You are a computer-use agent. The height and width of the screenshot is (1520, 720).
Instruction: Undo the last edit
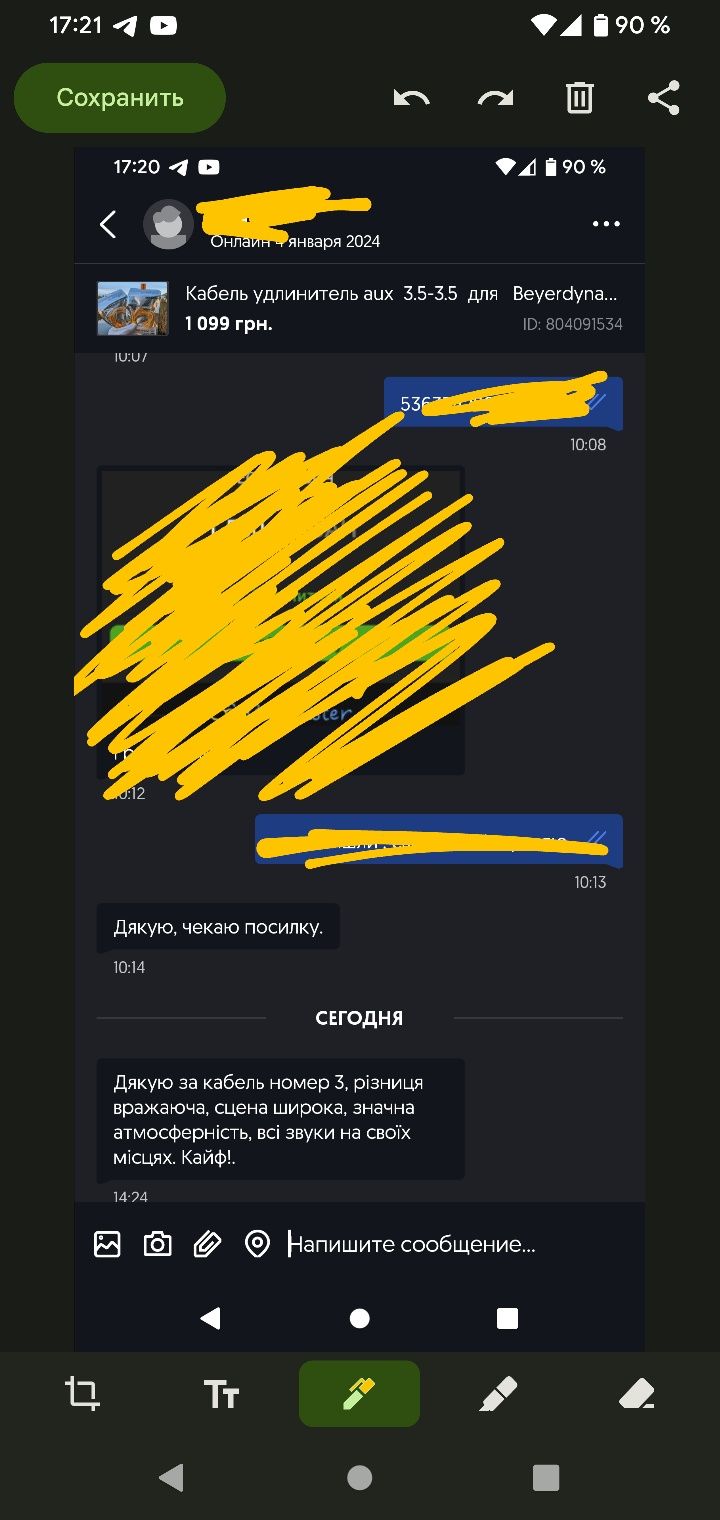point(411,98)
